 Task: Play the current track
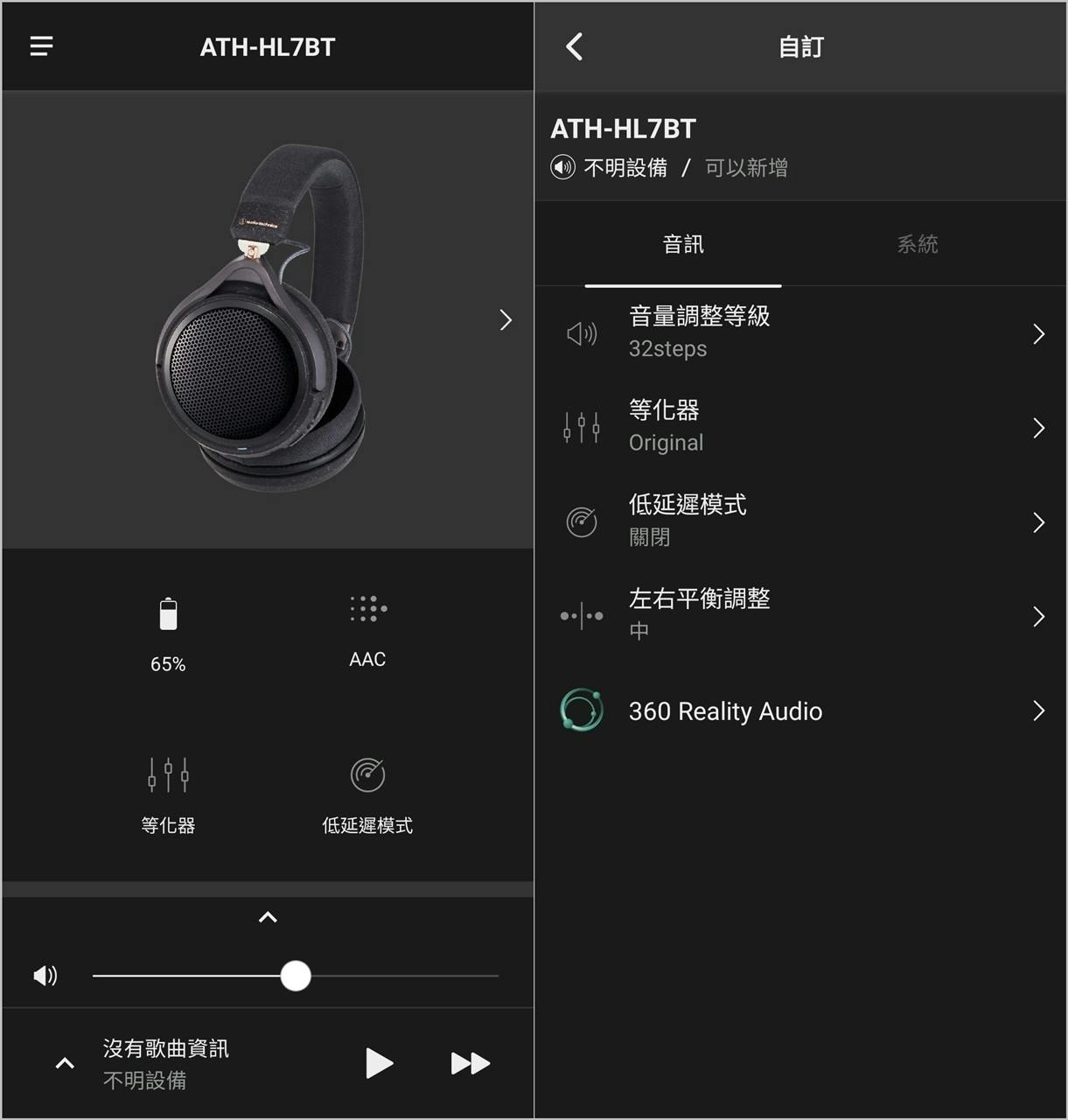click(x=378, y=1063)
